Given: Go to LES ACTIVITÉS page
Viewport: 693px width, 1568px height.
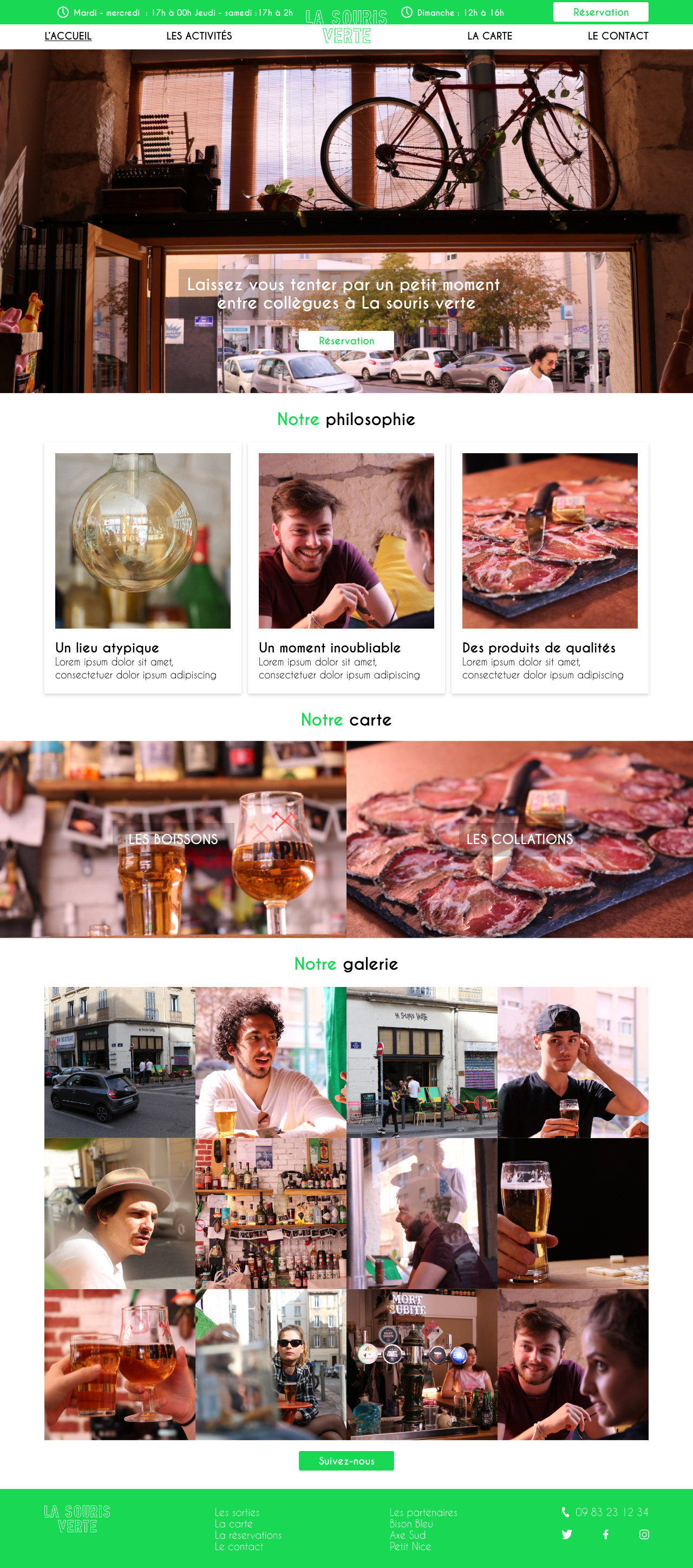Looking at the screenshot, I should 199,36.
